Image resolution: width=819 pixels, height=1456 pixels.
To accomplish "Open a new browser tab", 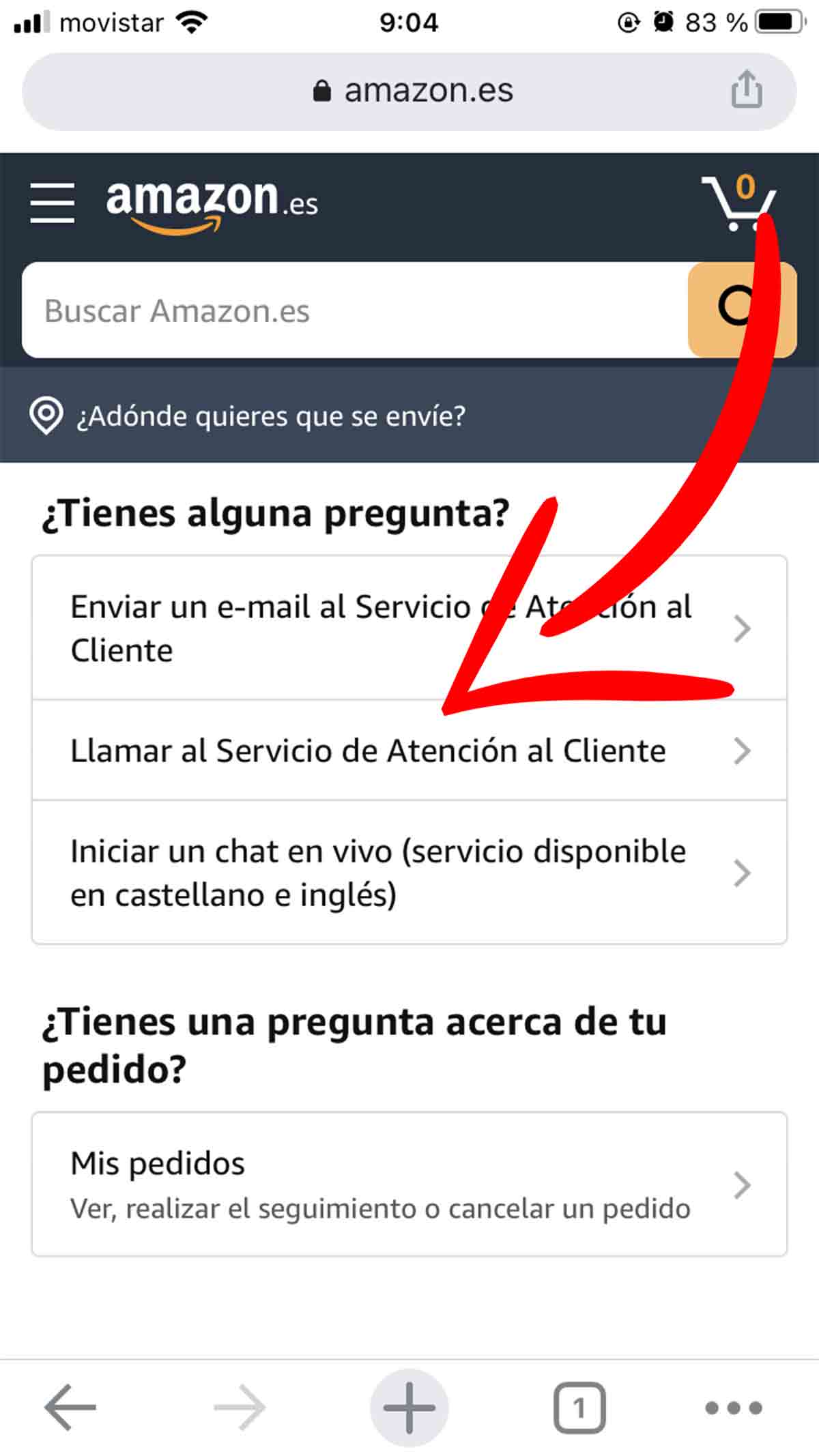I will point(409,1406).
